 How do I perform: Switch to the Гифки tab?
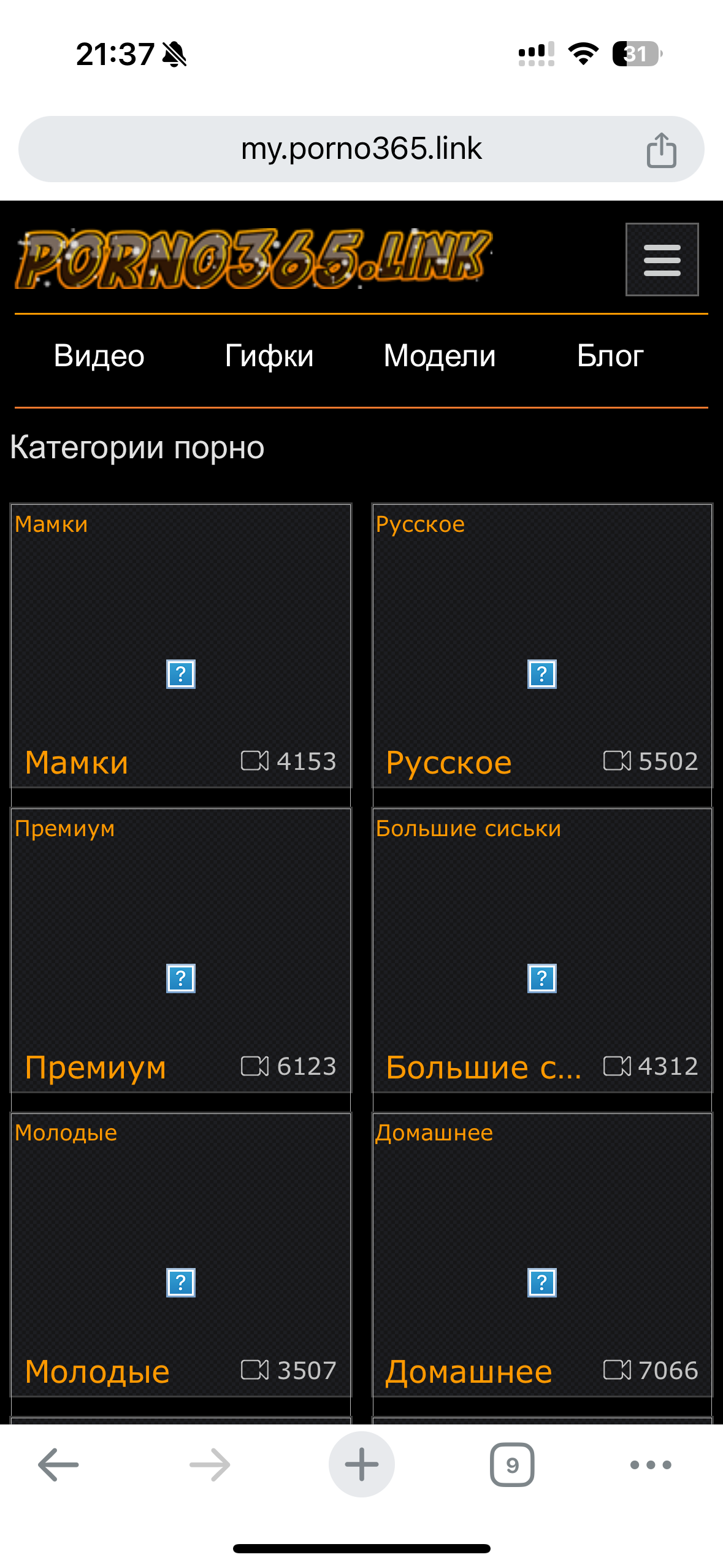269,356
